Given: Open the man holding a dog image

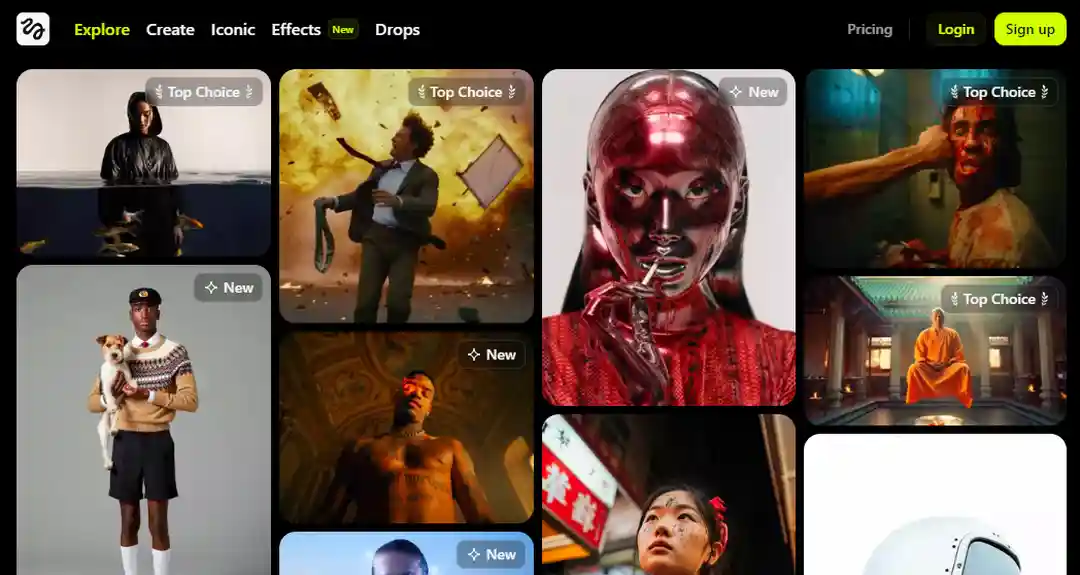Looking at the screenshot, I should [x=143, y=420].
